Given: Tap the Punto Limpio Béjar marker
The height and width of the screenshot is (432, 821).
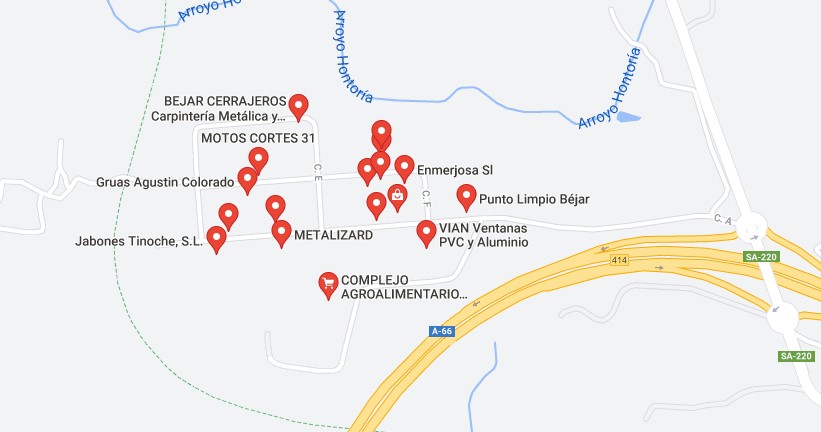Looking at the screenshot, I should (x=466, y=196).
